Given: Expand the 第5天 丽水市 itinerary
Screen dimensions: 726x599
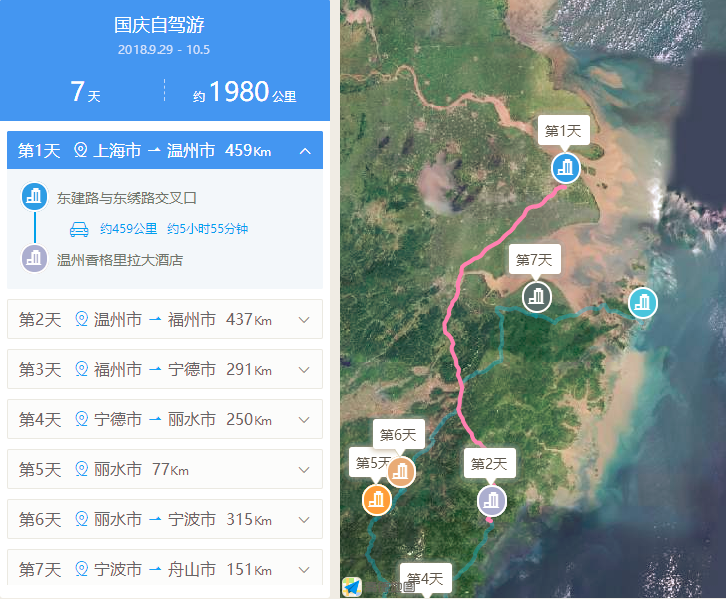Looking at the screenshot, I should tap(305, 470).
